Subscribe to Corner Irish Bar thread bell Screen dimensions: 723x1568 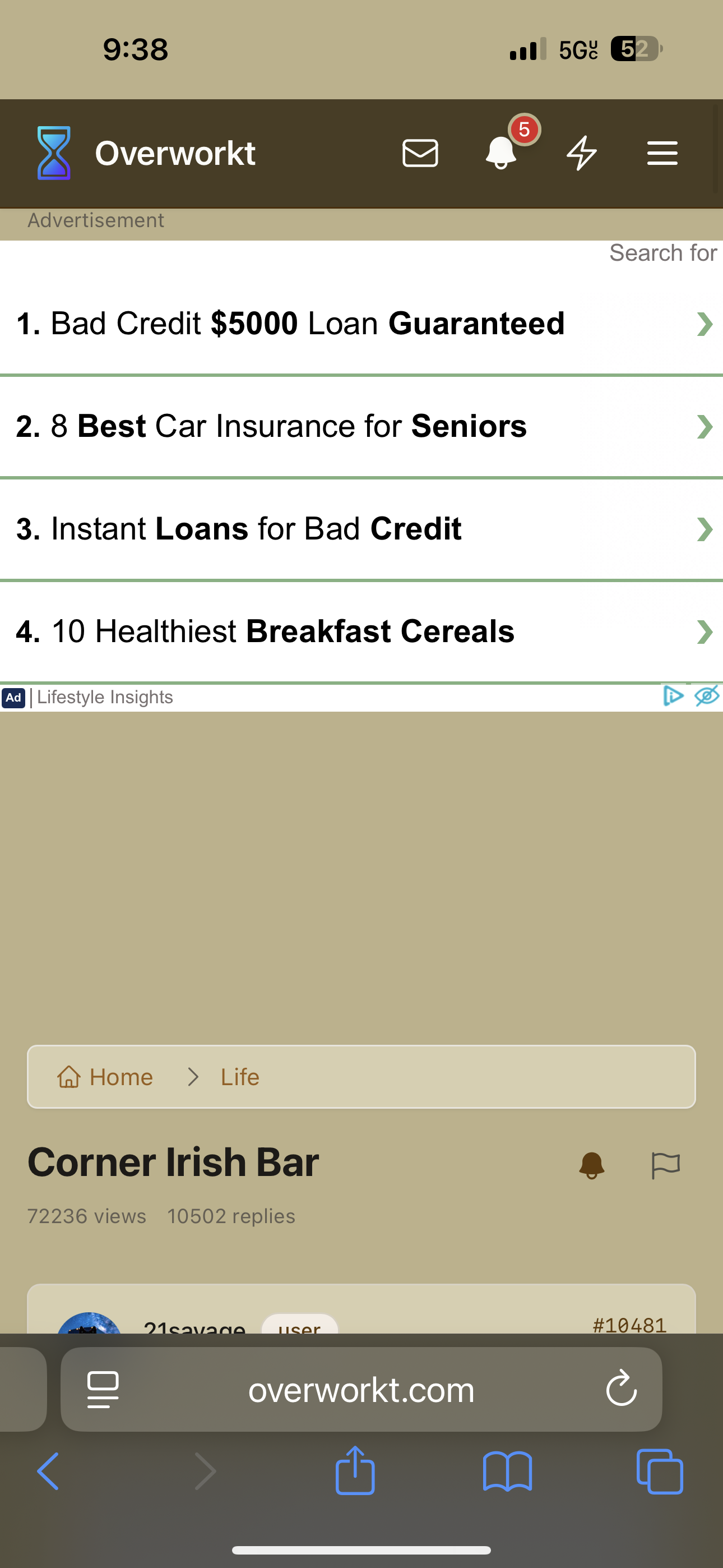[591, 1166]
